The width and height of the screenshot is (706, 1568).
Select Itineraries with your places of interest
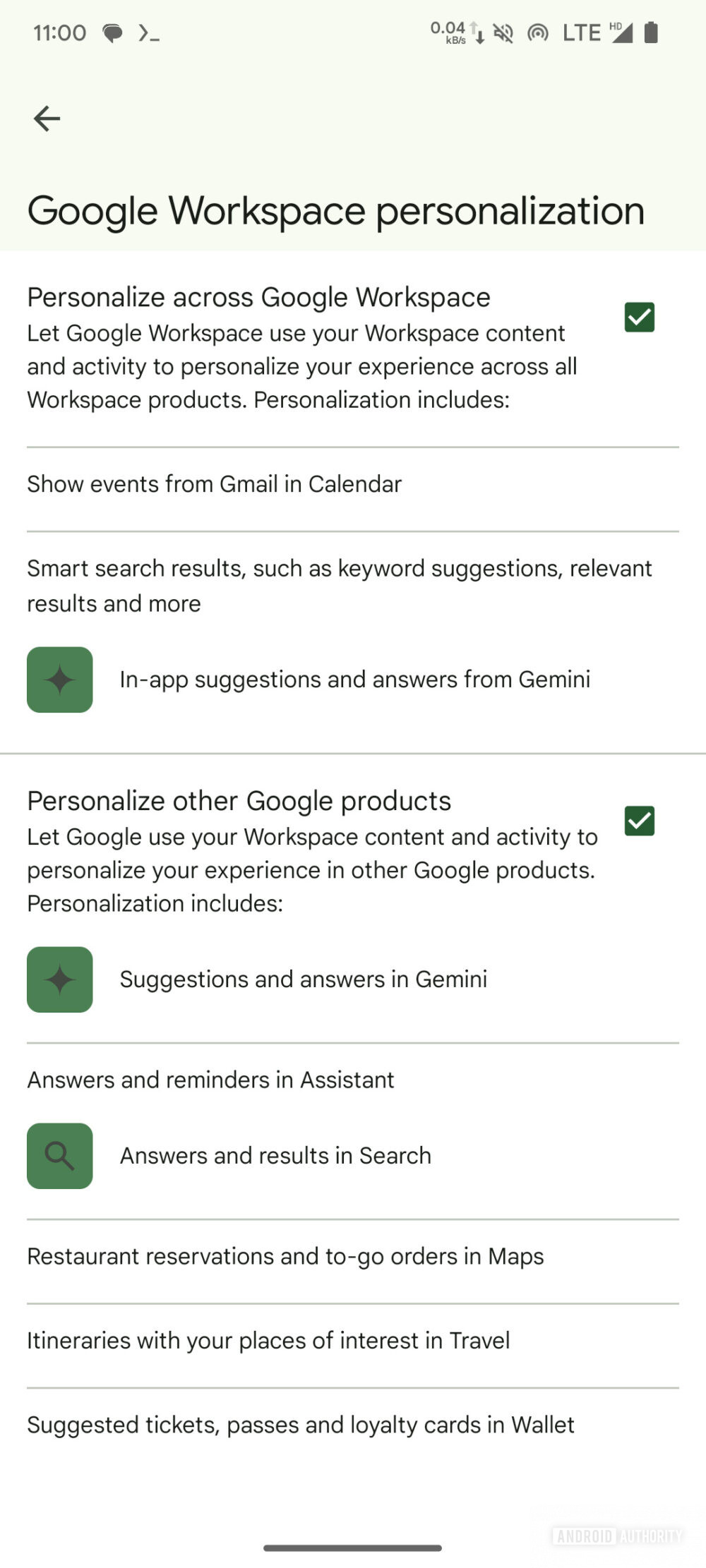click(x=268, y=1341)
